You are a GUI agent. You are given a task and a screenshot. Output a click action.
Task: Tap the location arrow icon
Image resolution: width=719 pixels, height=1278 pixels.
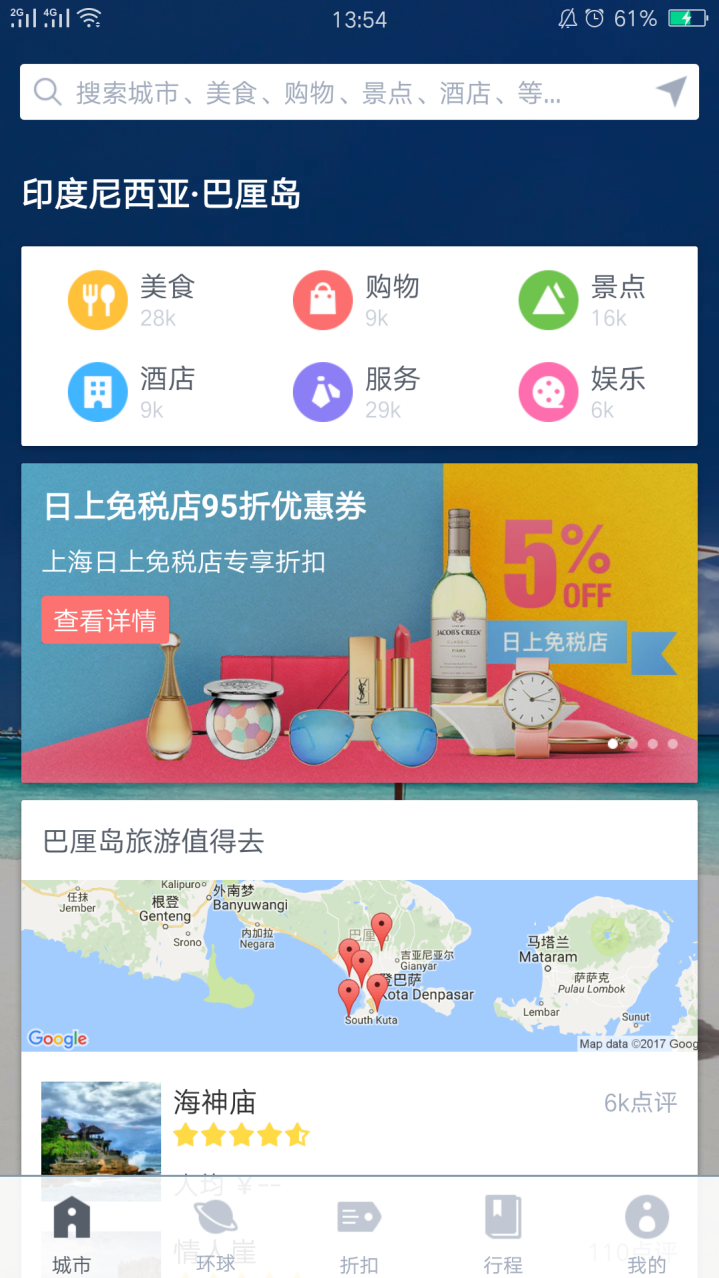tap(671, 92)
